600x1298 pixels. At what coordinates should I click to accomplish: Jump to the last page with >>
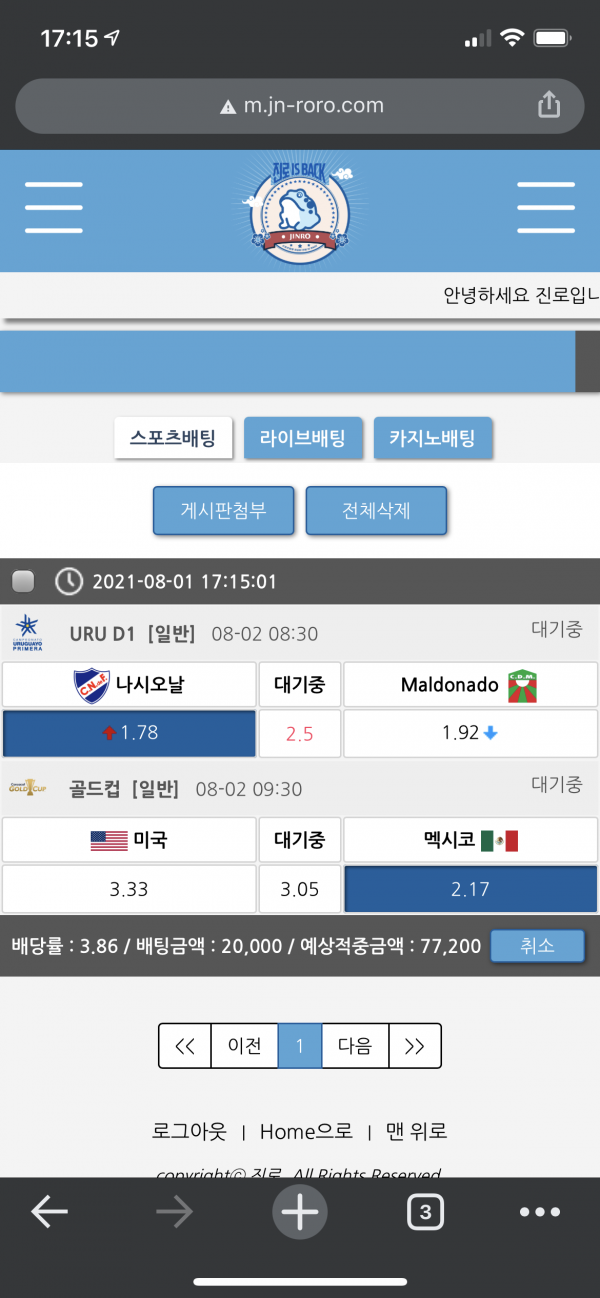(x=414, y=1046)
